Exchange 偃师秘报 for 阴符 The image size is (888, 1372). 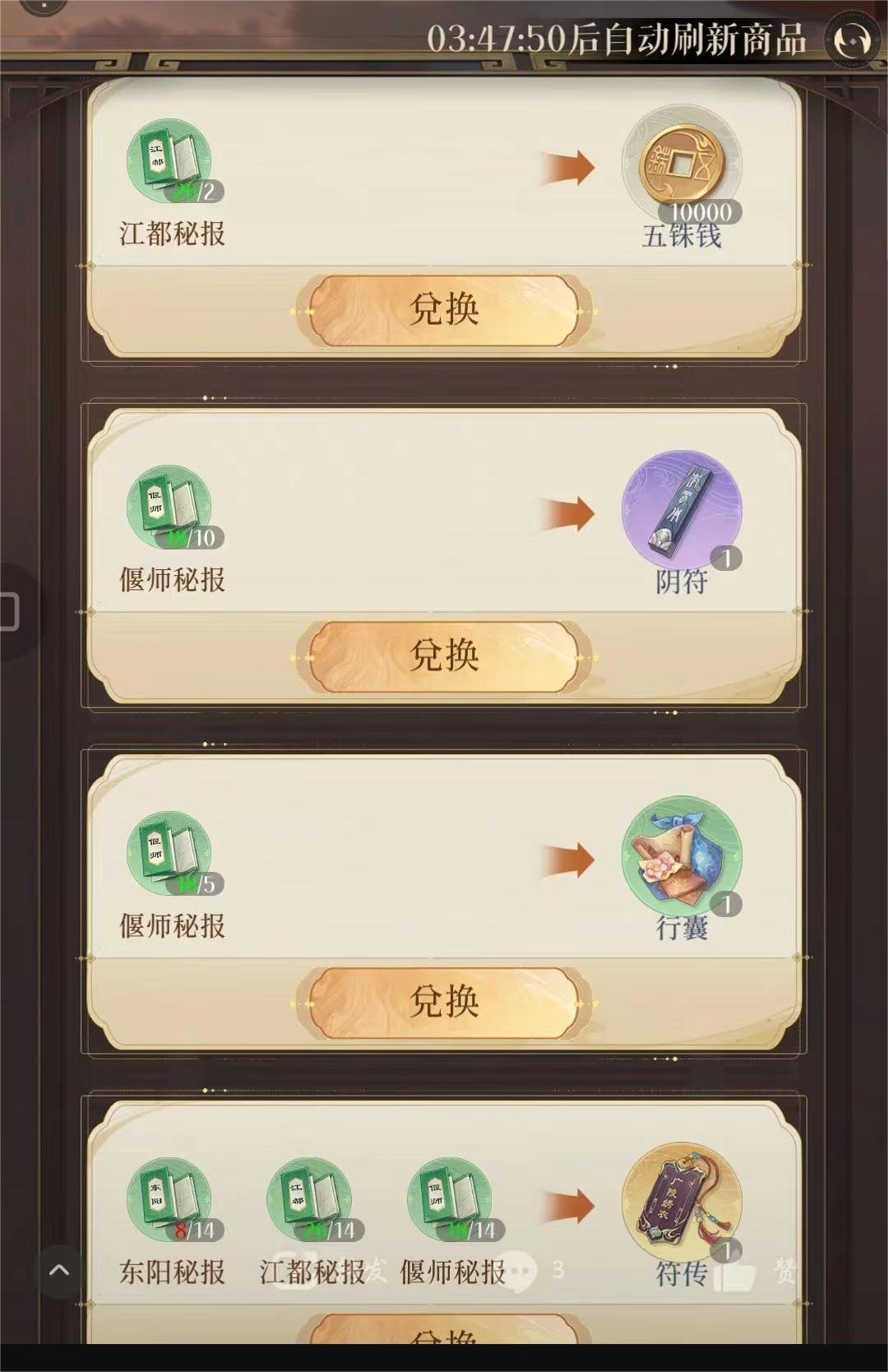tap(444, 656)
